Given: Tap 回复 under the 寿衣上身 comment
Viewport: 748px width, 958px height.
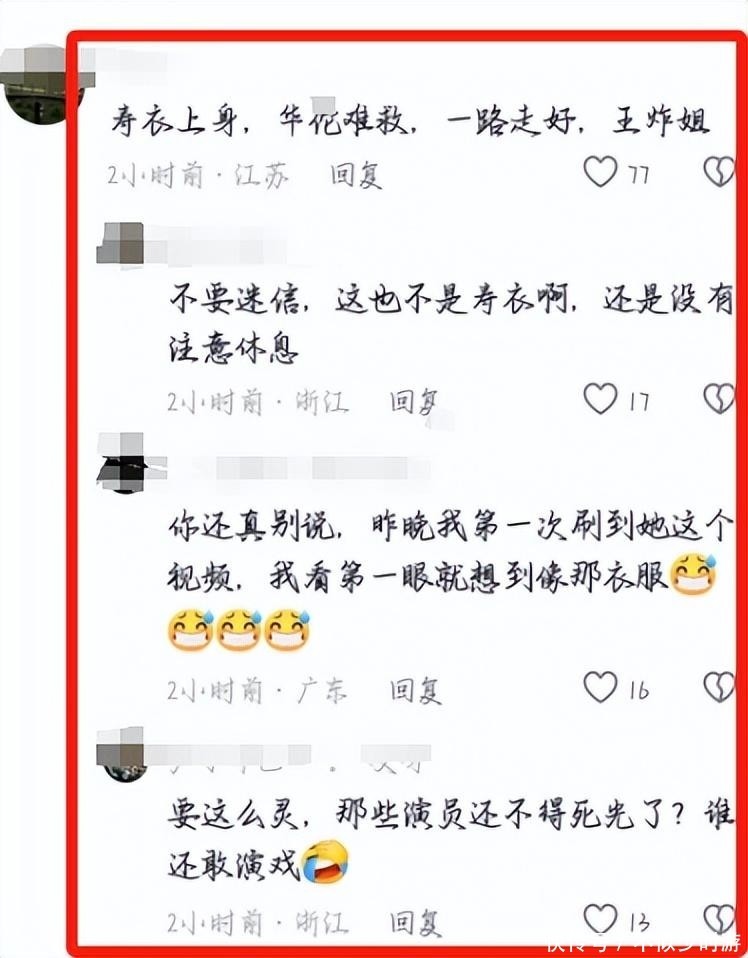Looking at the screenshot, I should pos(357,175).
